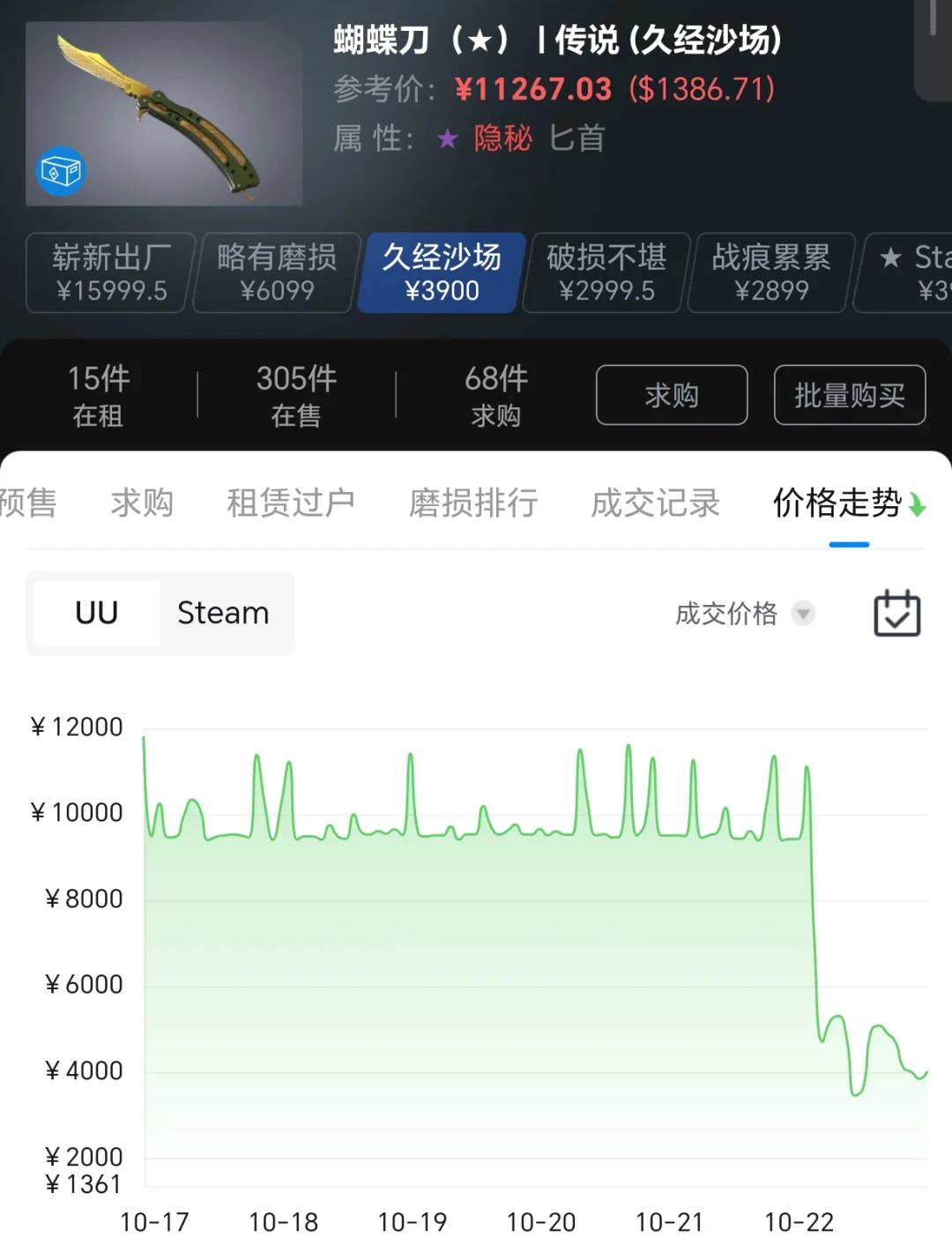
Task: Select the 崭新出厂 wear condition
Action: 107,273
